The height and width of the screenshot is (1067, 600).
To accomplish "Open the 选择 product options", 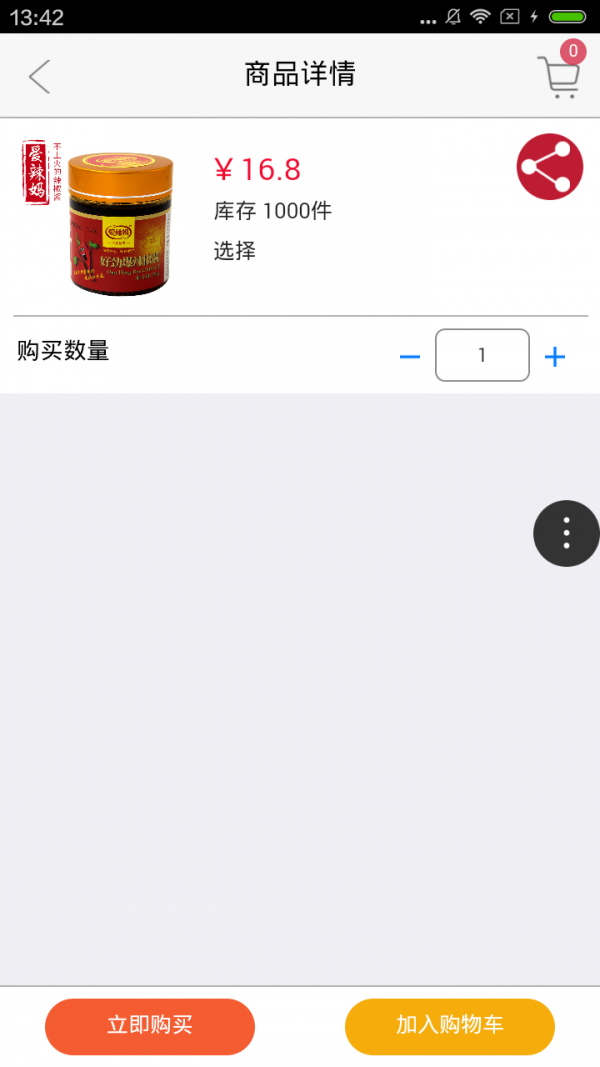I will pyautogui.click(x=235, y=251).
